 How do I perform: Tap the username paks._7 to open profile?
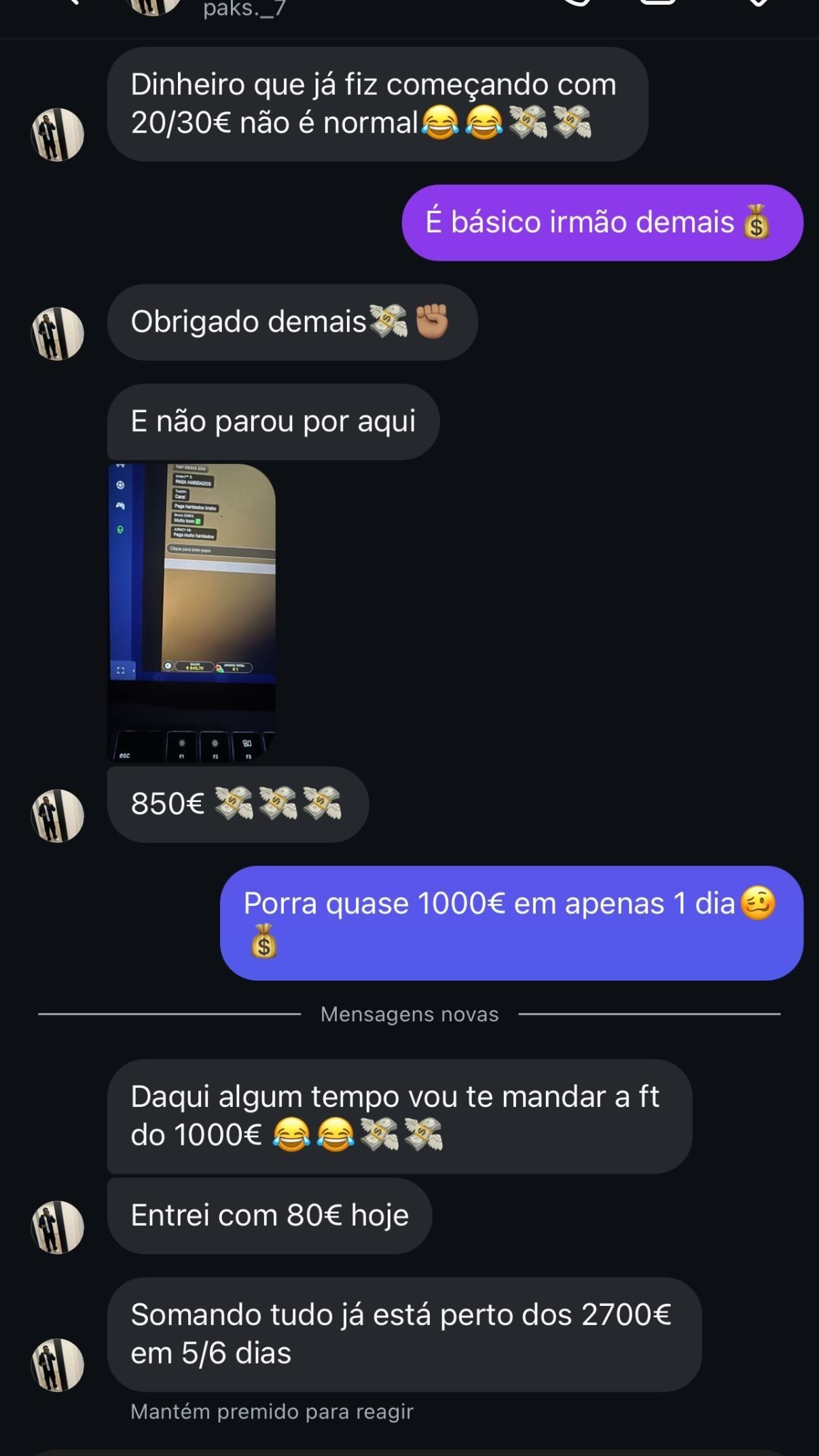point(244,8)
